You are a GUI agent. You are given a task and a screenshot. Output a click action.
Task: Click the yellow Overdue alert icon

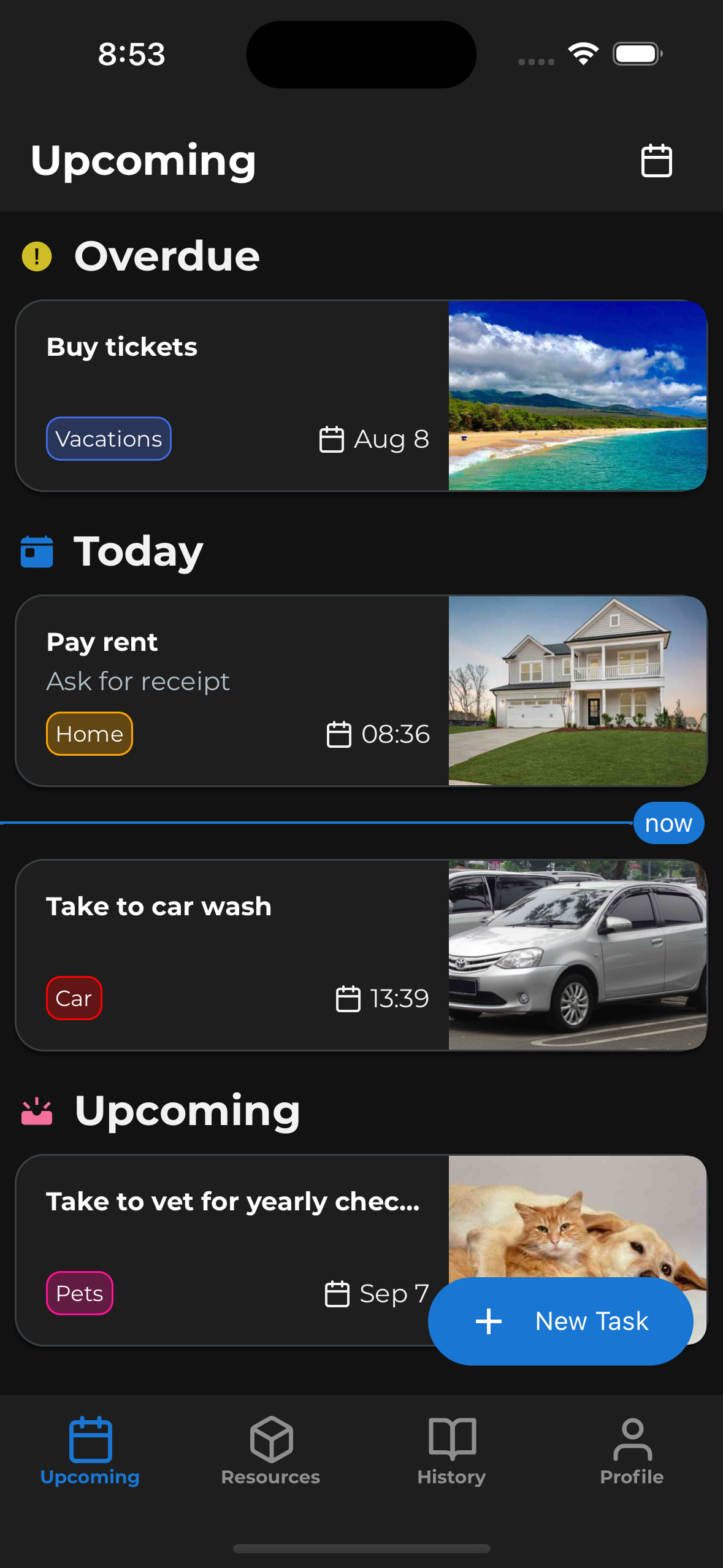36,256
